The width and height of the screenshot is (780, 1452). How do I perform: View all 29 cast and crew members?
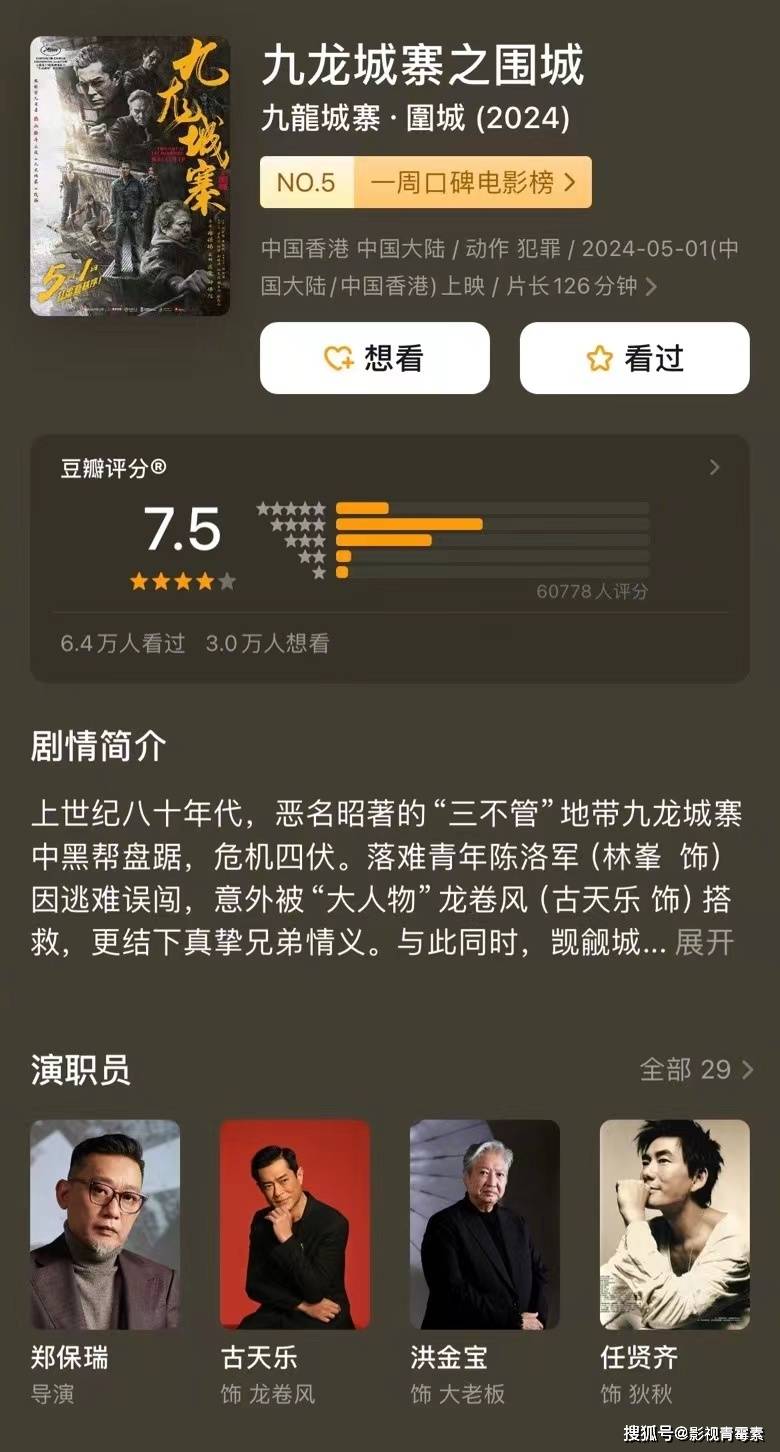[x=697, y=1070]
